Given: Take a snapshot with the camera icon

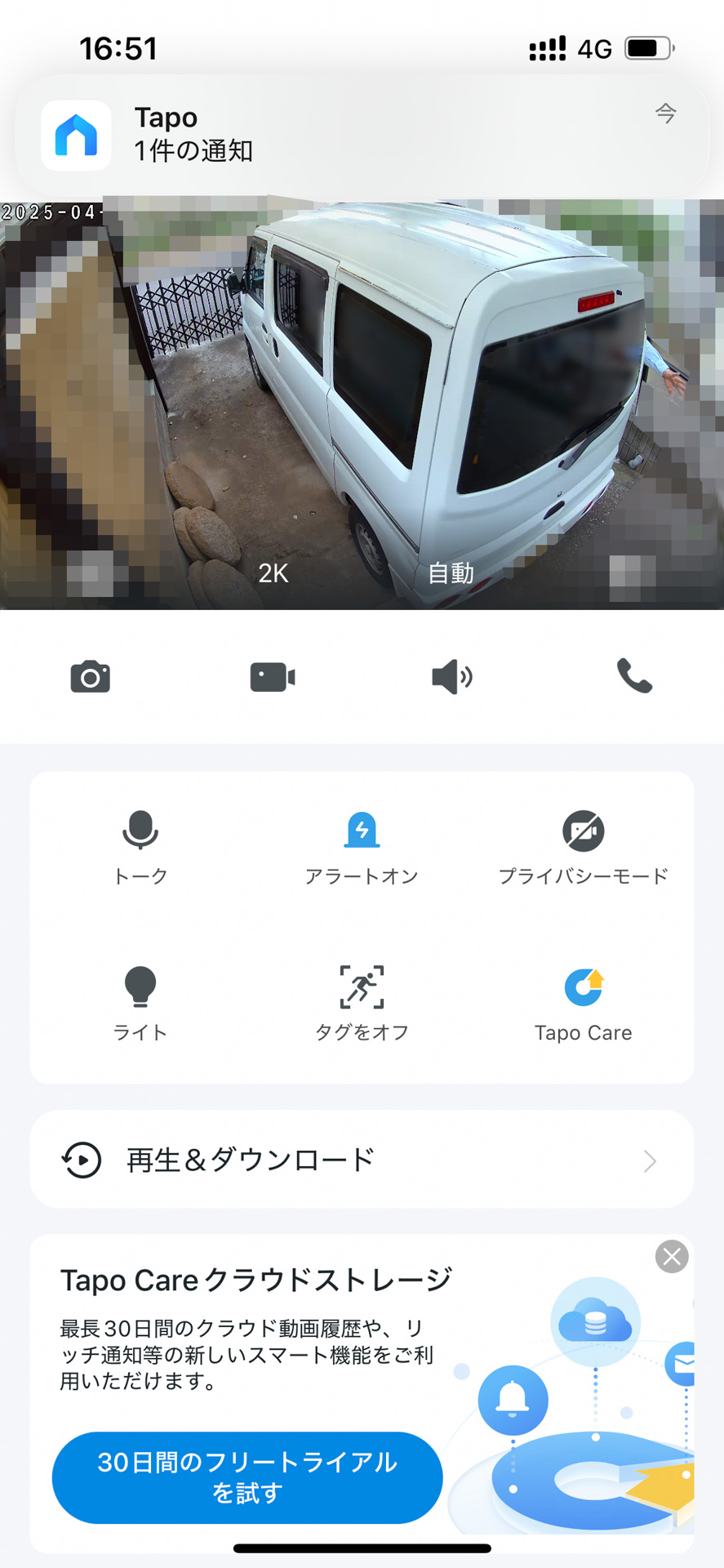Looking at the screenshot, I should click(x=90, y=676).
